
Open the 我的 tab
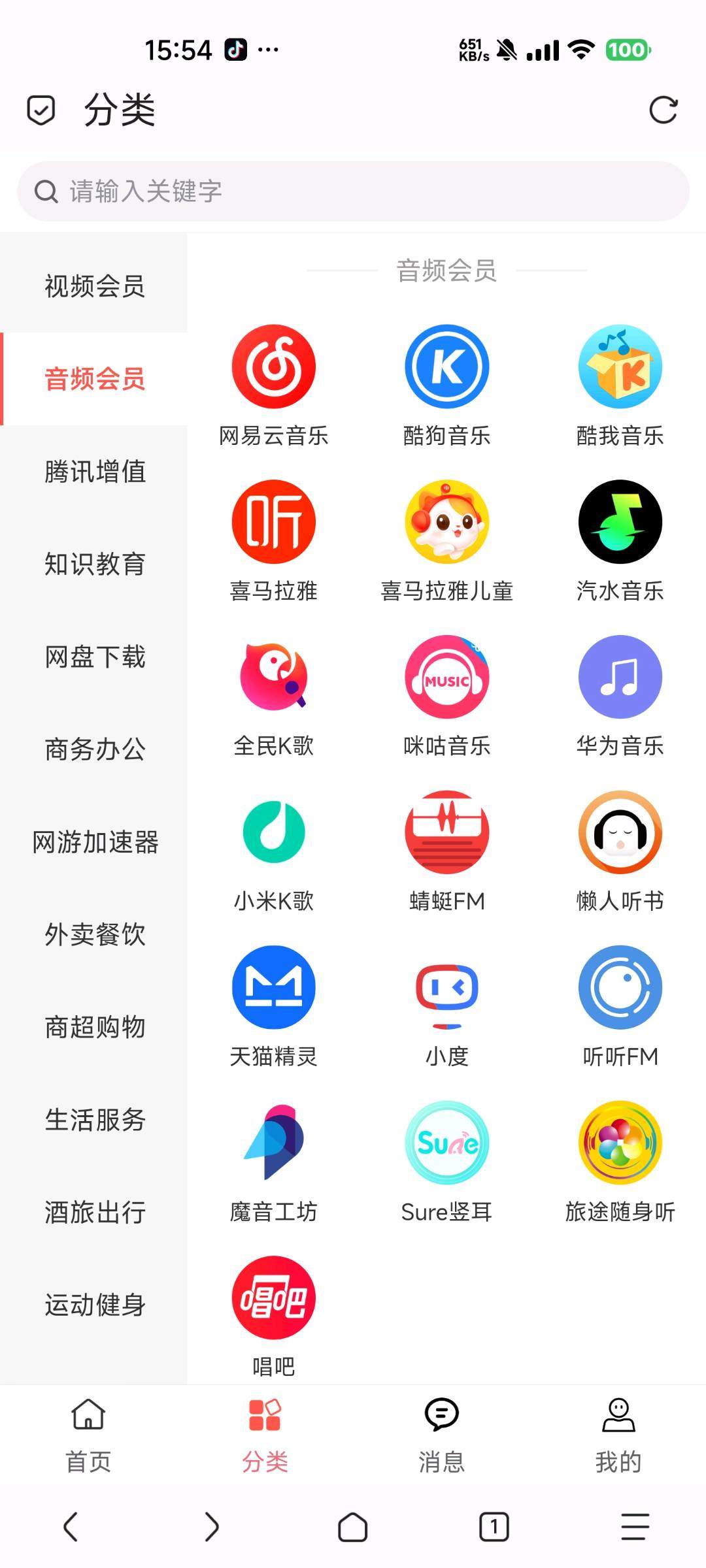618,1435
